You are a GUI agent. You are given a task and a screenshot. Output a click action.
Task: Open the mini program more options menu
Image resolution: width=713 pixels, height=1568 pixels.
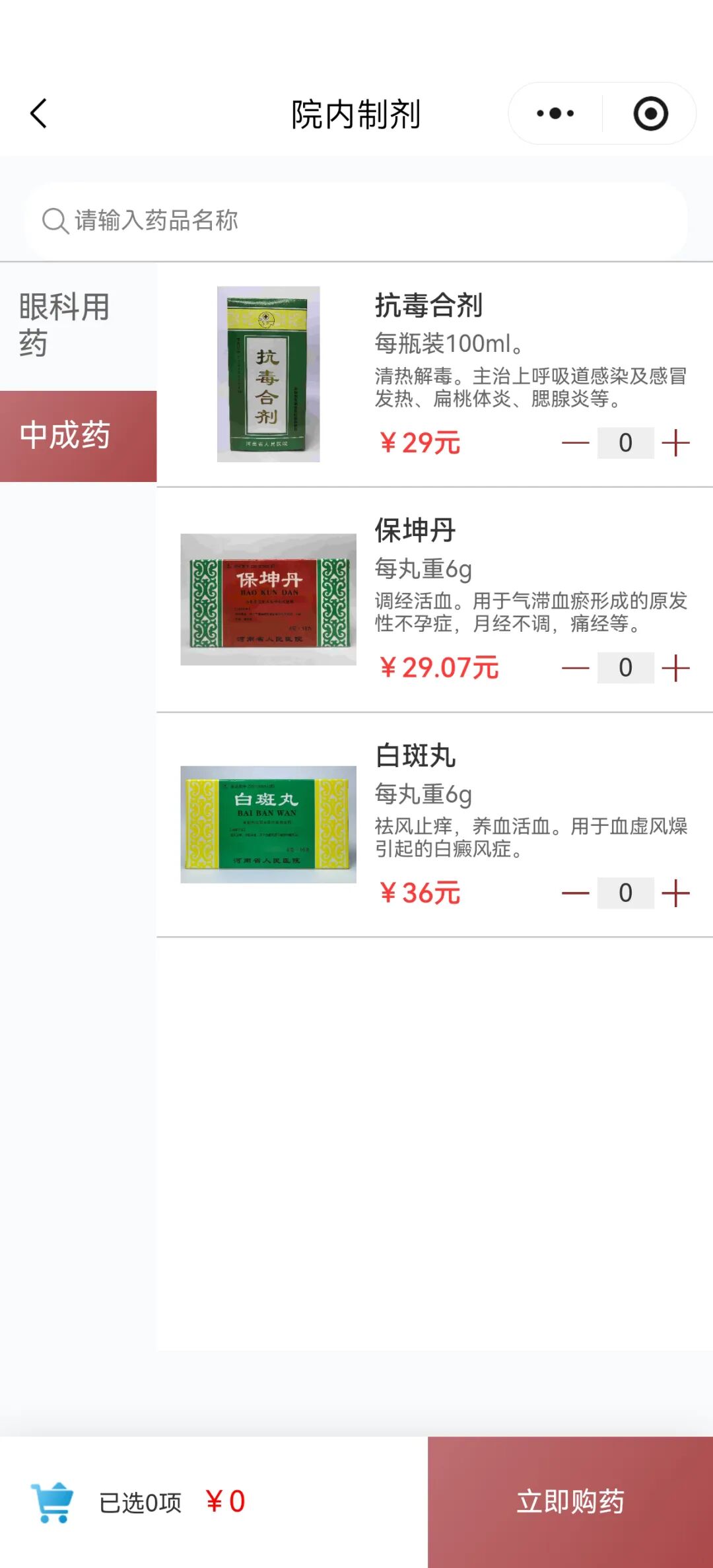tap(555, 114)
